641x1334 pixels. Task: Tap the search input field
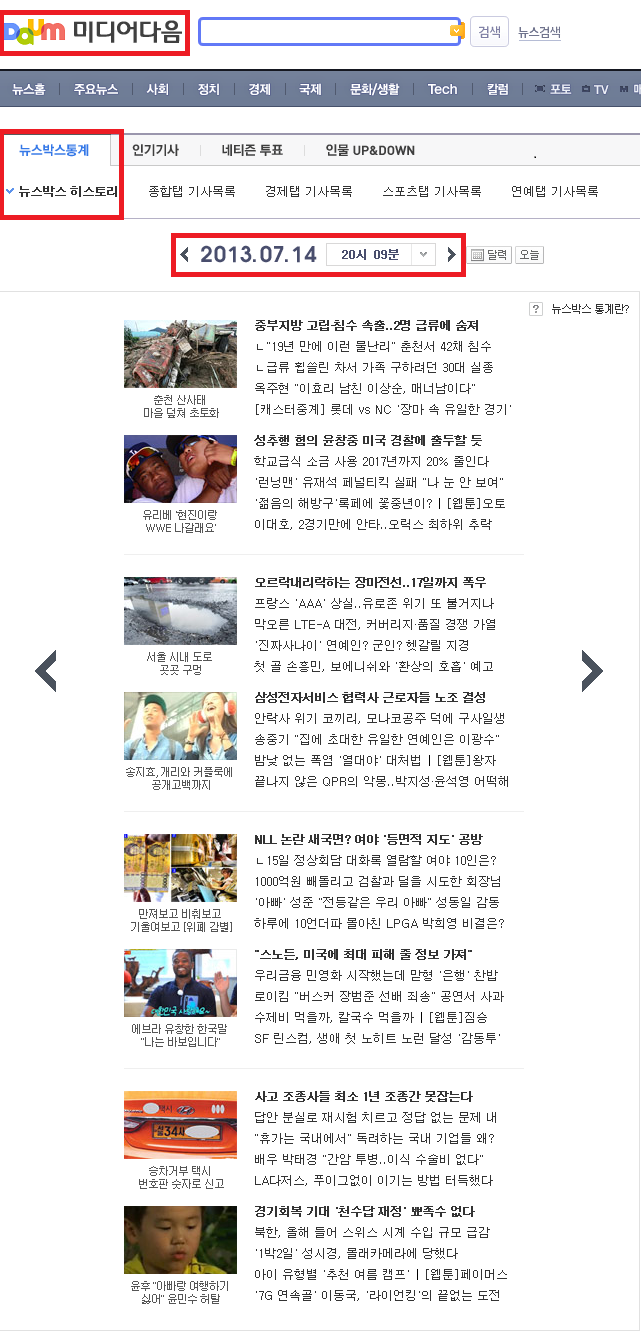325,32
